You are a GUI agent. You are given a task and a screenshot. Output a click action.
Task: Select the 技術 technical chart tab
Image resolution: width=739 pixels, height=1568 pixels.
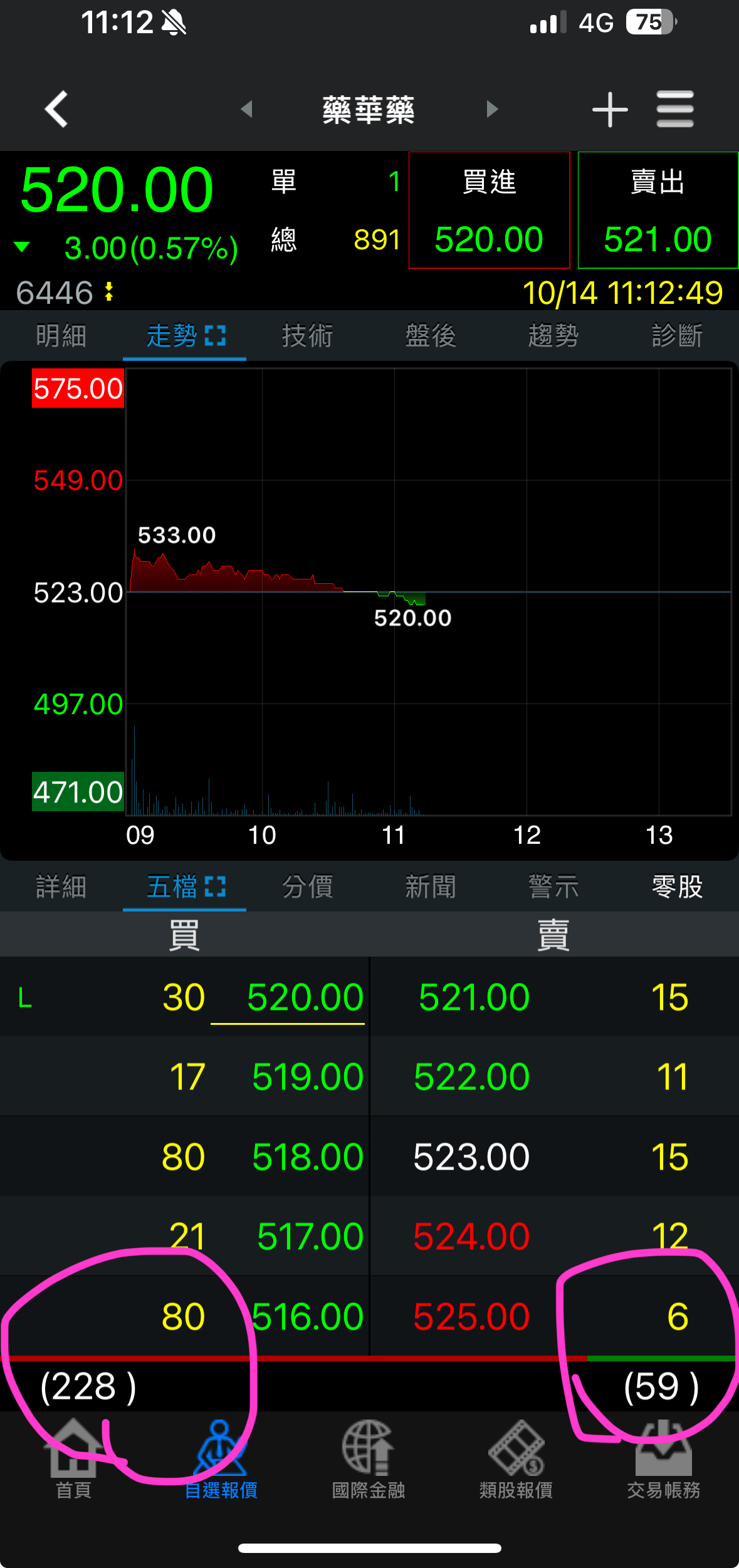point(307,336)
